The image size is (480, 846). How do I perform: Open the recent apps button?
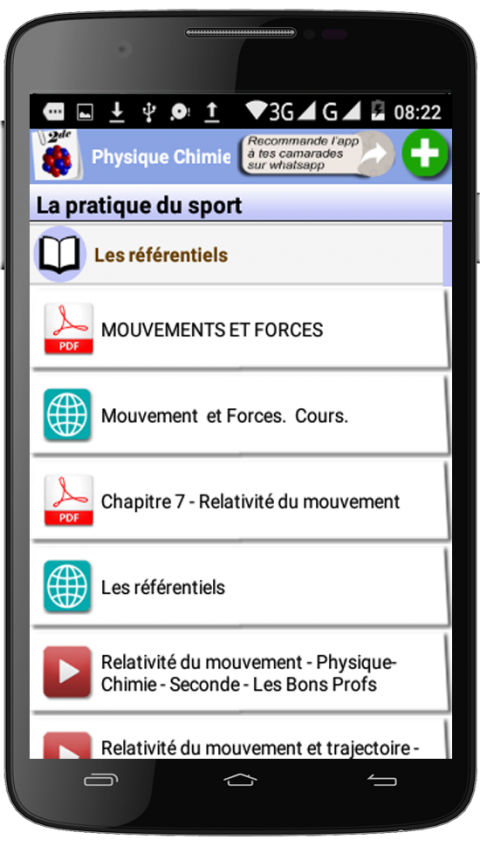[101, 780]
